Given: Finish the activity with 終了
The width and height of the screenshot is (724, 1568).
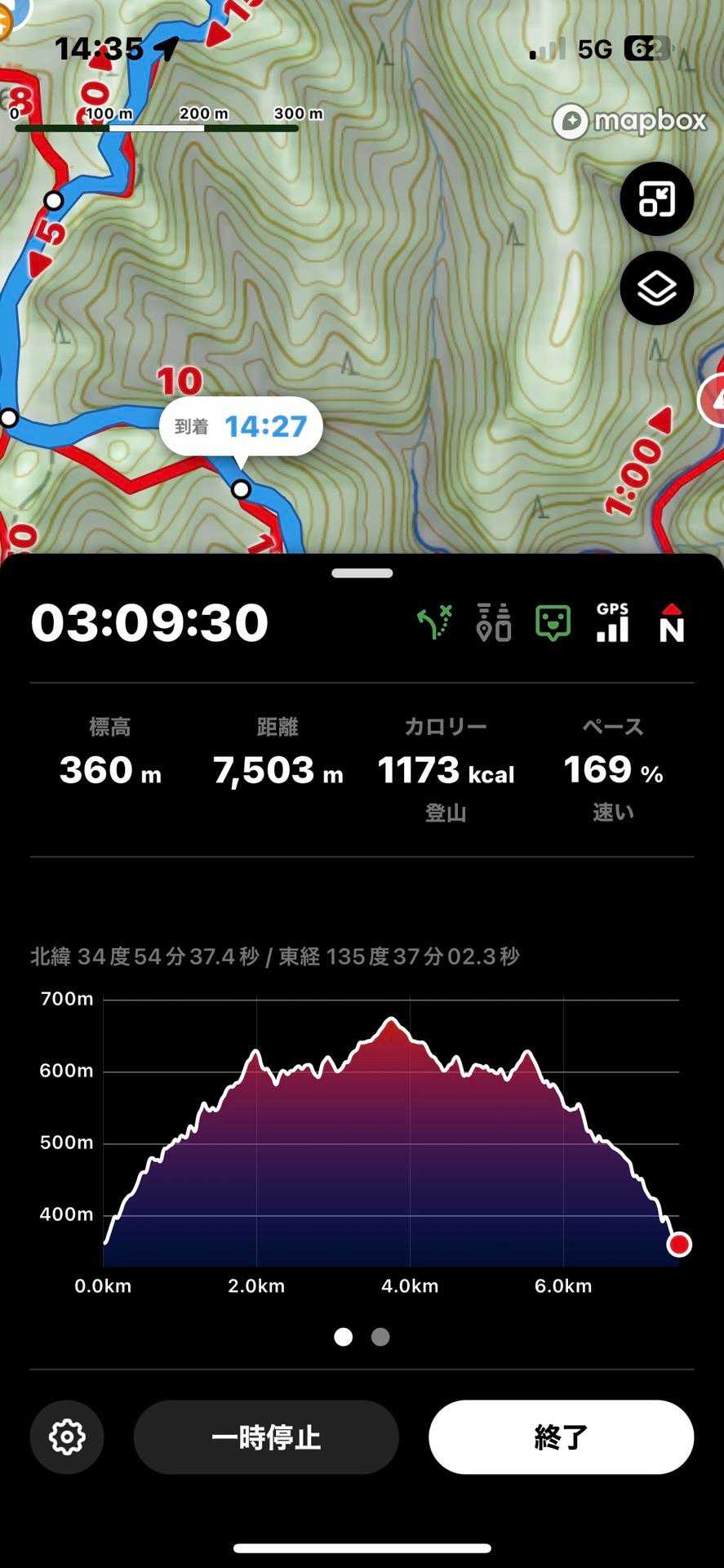Looking at the screenshot, I should point(561,1437).
